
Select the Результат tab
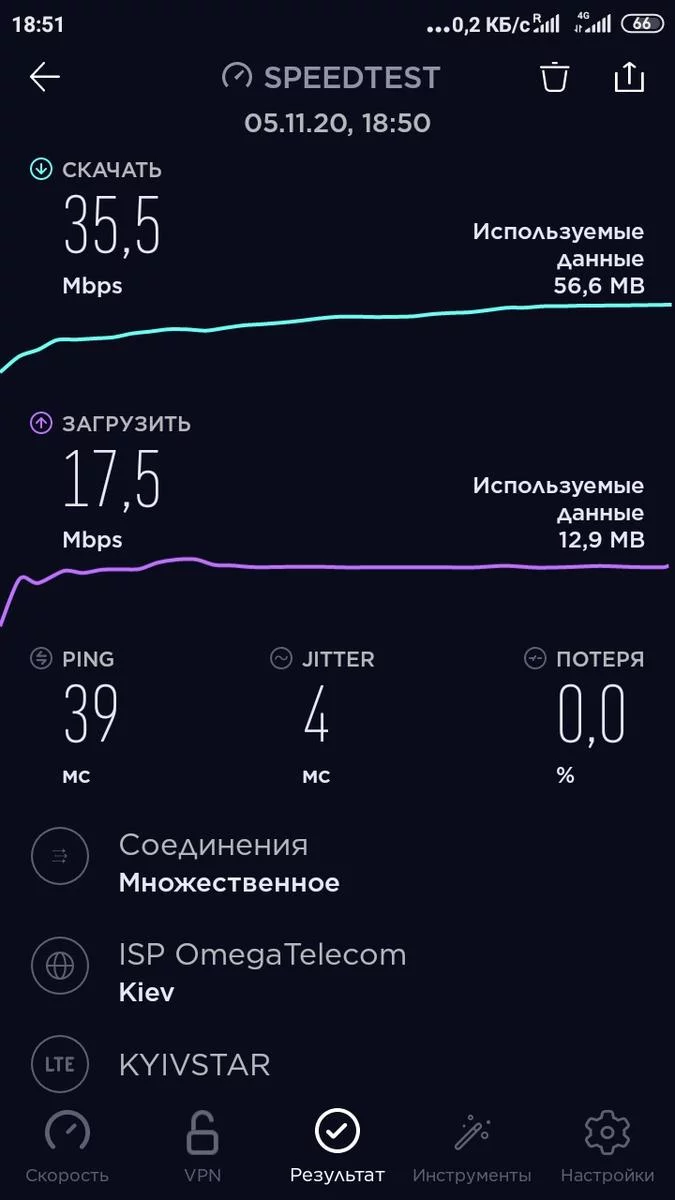[x=337, y=1146]
